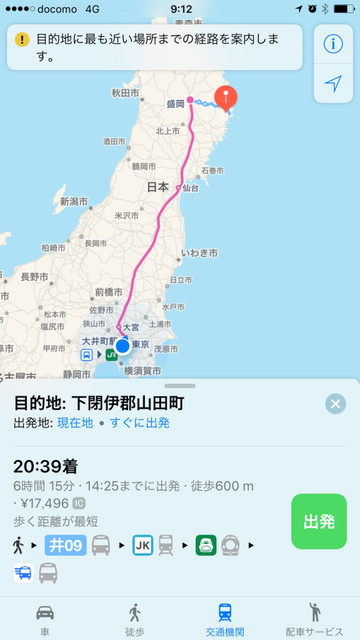Expand the panel with the grabber handle
The height and width of the screenshot is (640, 360).
click(180, 386)
